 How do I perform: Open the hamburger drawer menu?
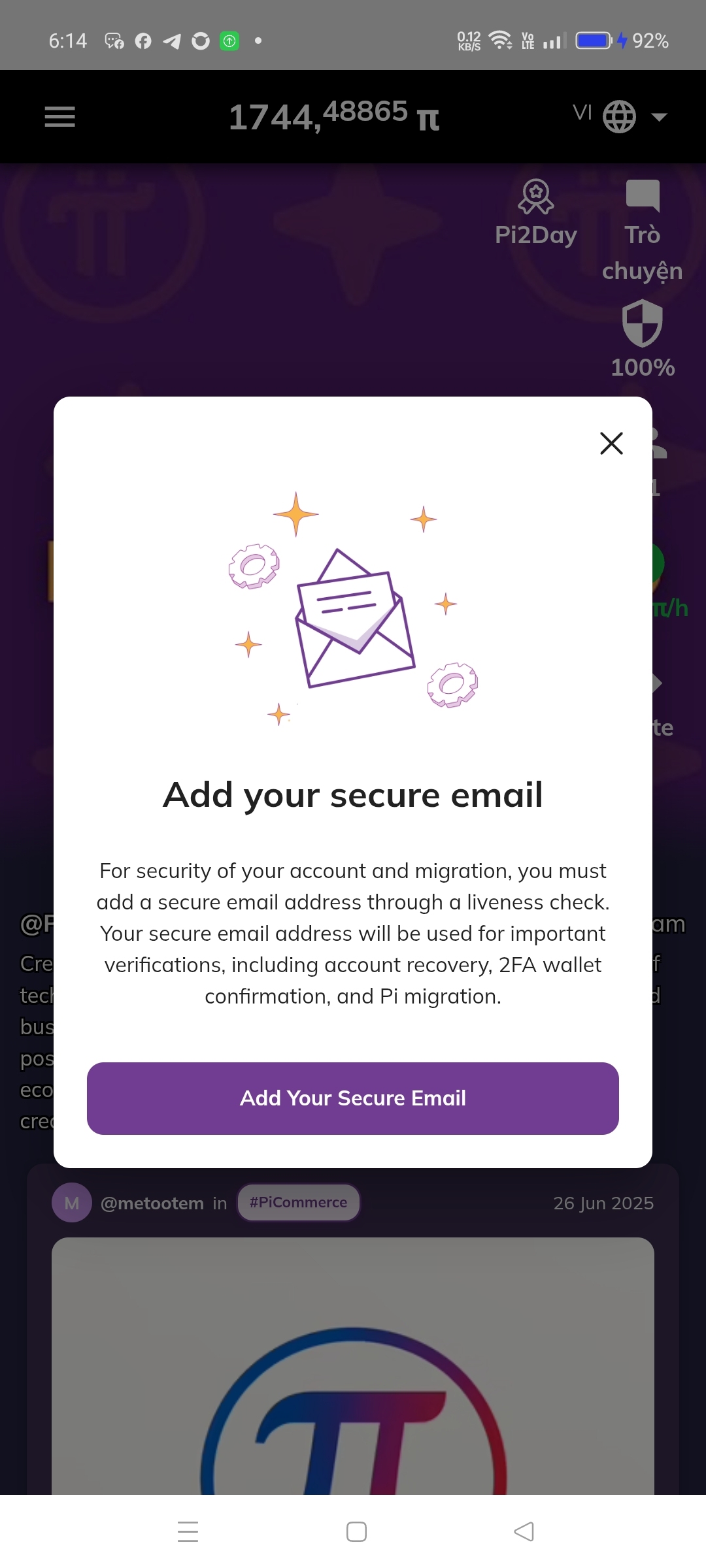point(59,117)
